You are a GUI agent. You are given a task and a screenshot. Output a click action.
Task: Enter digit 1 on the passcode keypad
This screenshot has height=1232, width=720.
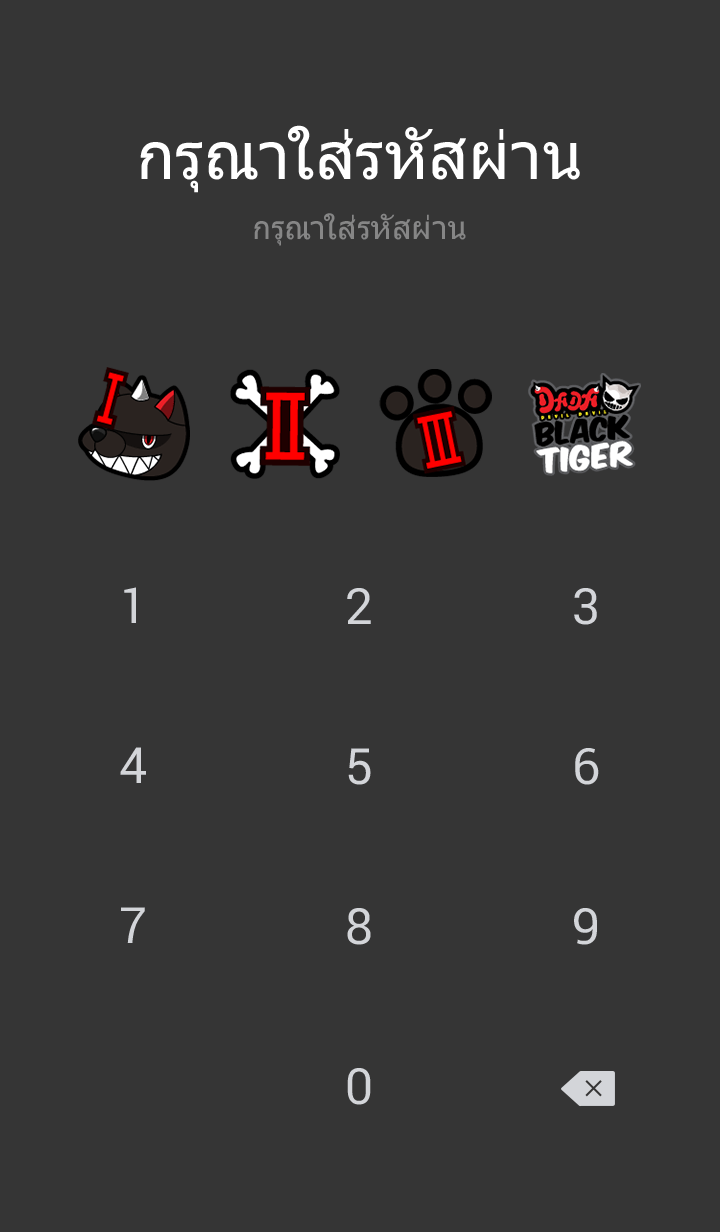pyautogui.click(x=133, y=607)
